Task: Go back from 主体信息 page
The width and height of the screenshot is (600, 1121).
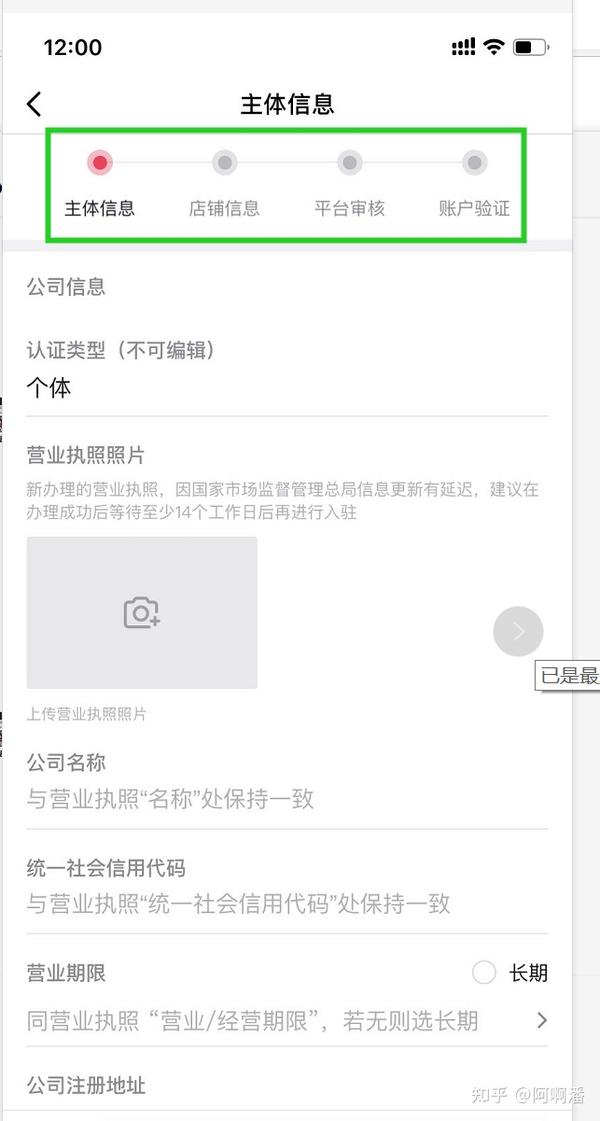Action: (x=34, y=104)
